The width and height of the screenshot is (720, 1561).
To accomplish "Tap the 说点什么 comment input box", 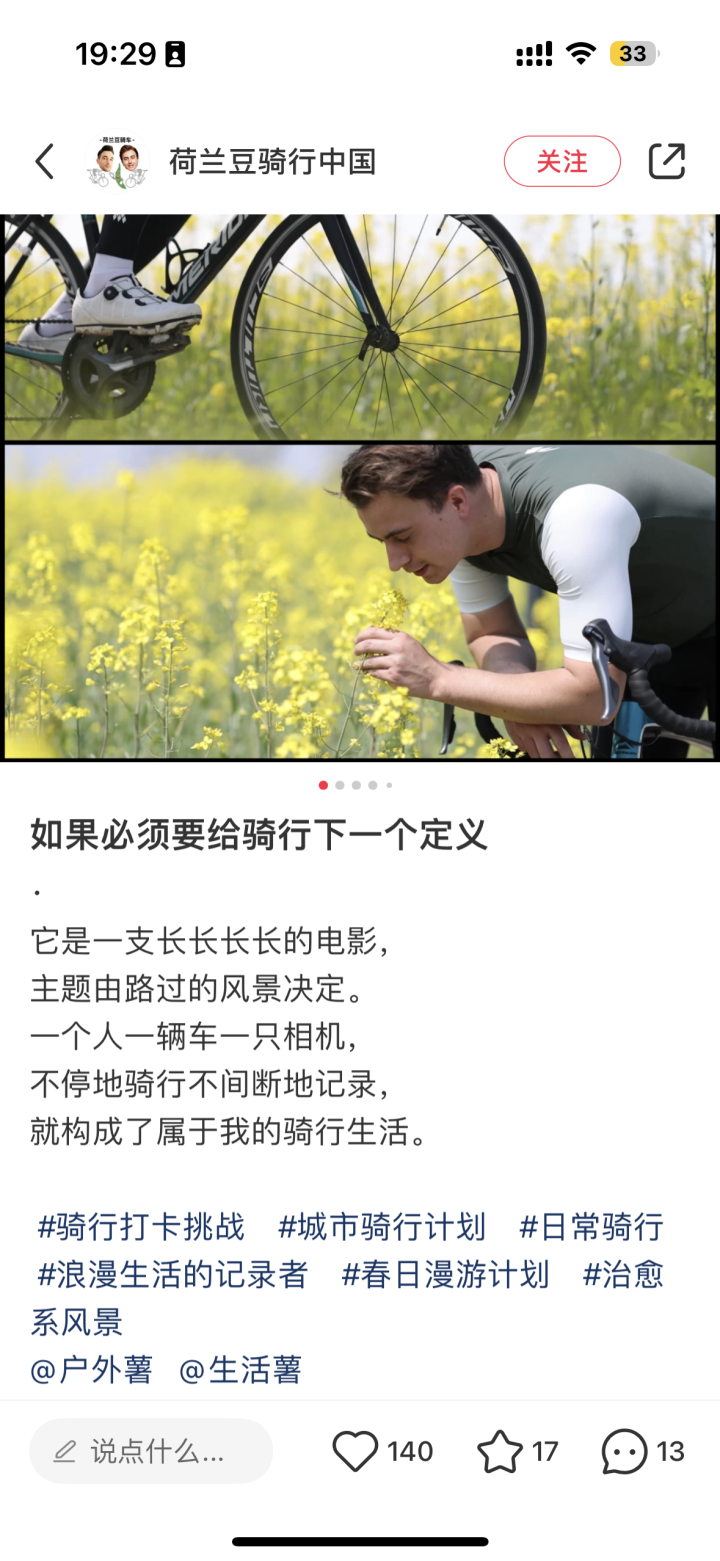I will (x=151, y=1451).
